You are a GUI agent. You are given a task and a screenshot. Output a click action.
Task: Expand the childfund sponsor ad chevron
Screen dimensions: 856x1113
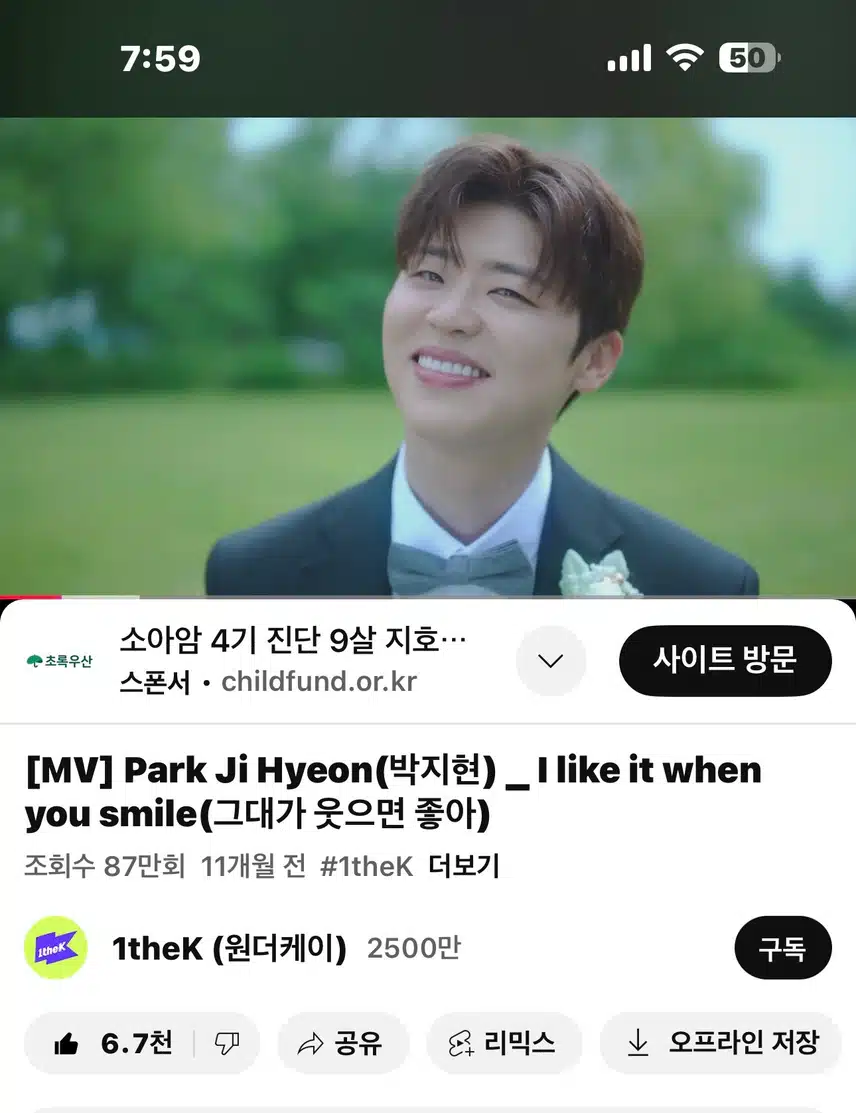coord(551,661)
